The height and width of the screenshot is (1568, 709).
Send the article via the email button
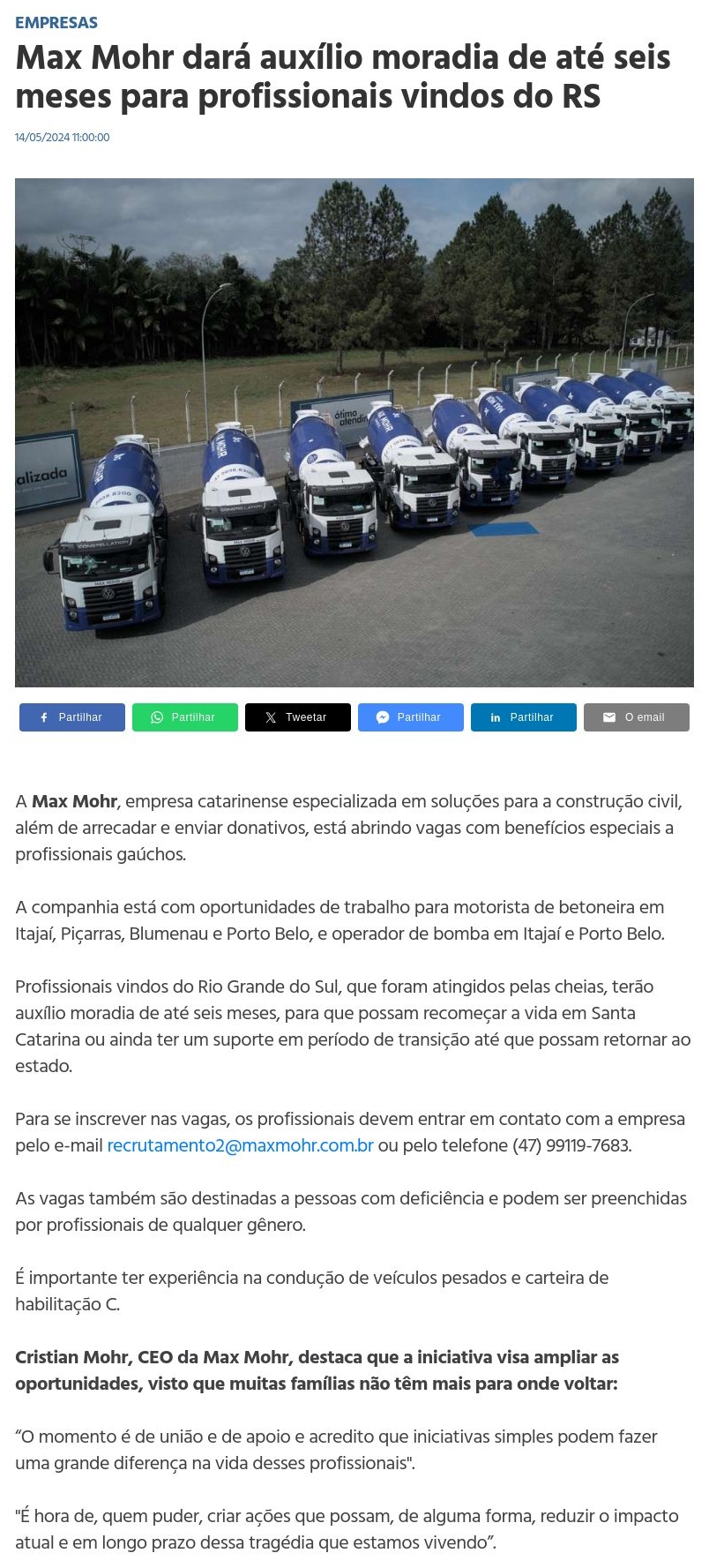coord(637,717)
